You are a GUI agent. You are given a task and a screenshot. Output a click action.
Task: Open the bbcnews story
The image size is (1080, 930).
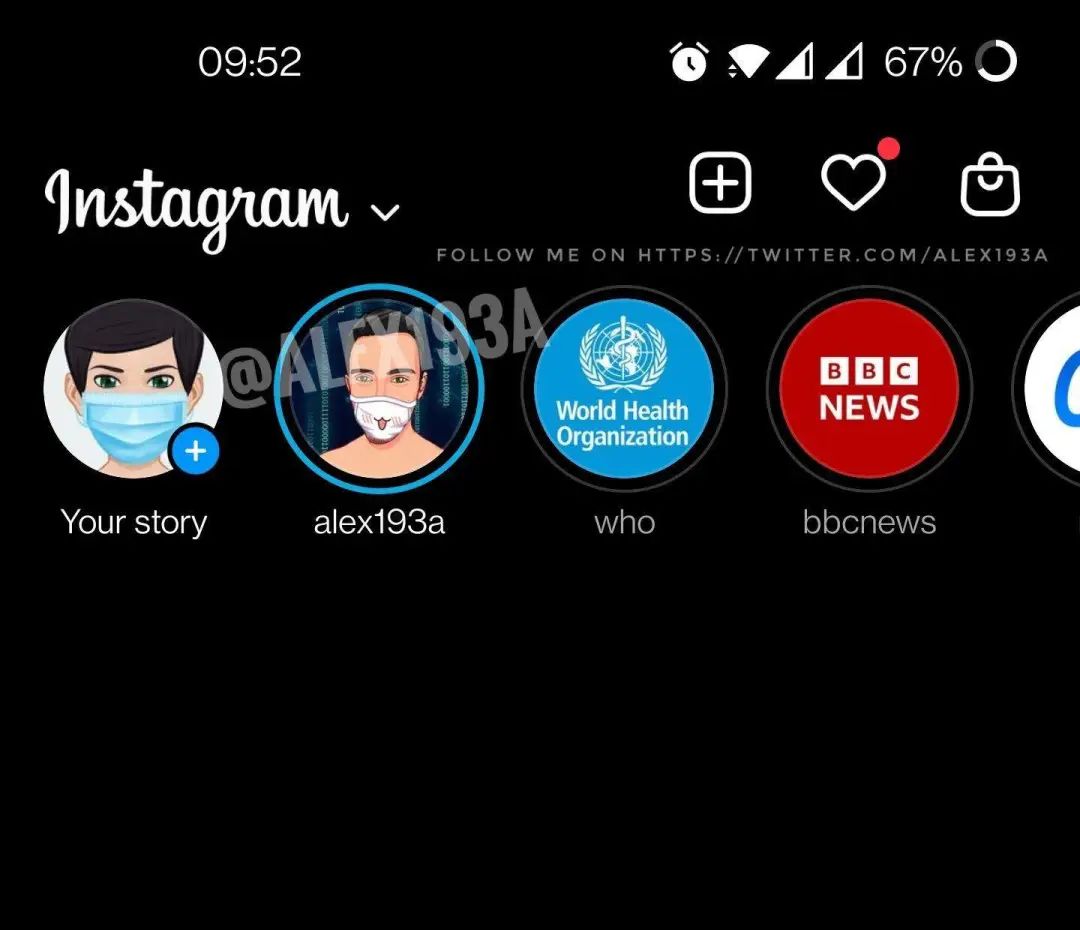(868, 390)
